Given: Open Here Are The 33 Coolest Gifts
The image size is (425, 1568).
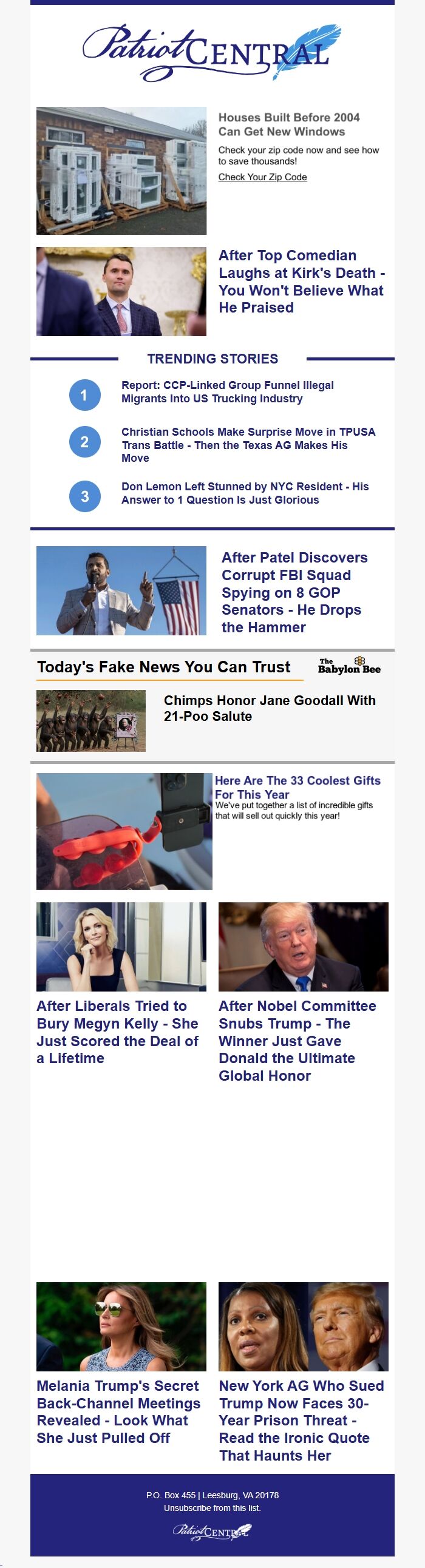Looking at the screenshot, I should [x=297, y=787].
